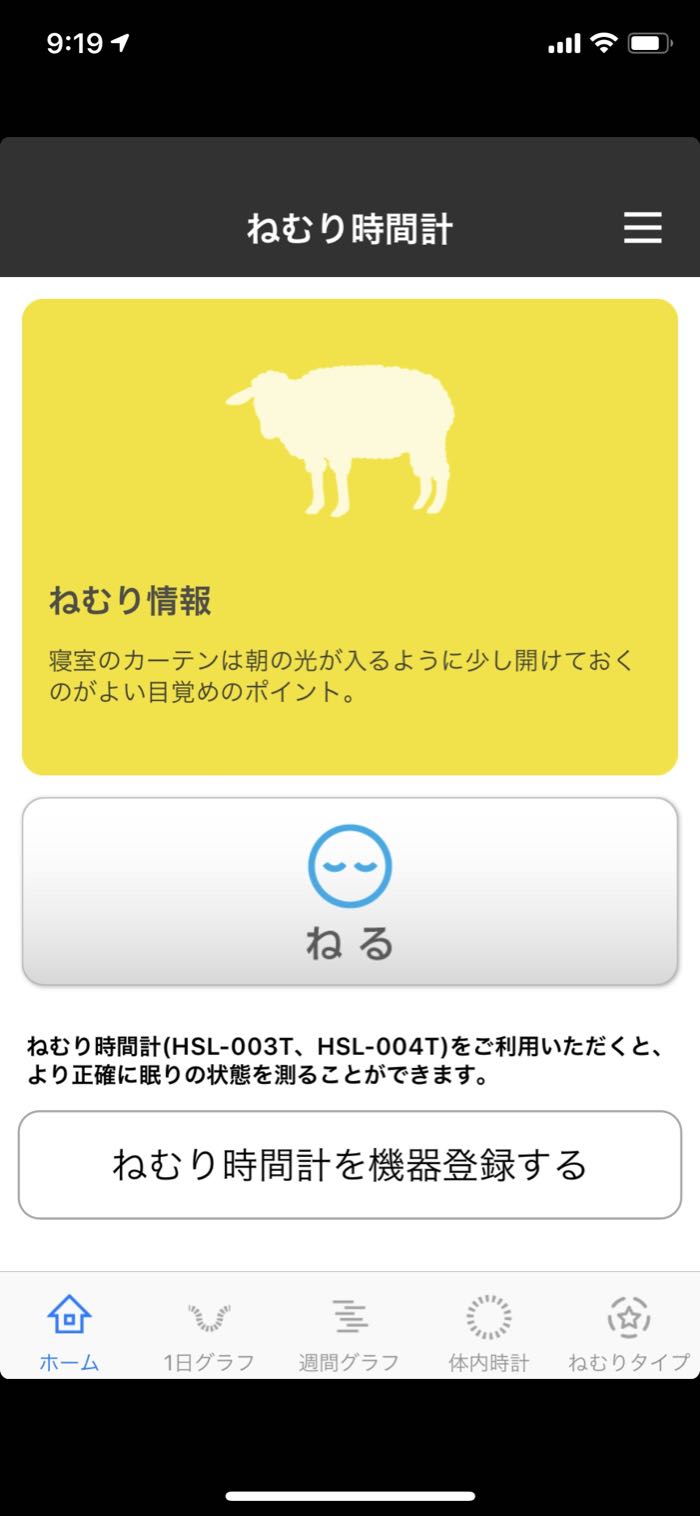Open the 1日グラフ tab
This screenshot has height=1516, width=700.
pyautogui.click(x=209, y=1332)
